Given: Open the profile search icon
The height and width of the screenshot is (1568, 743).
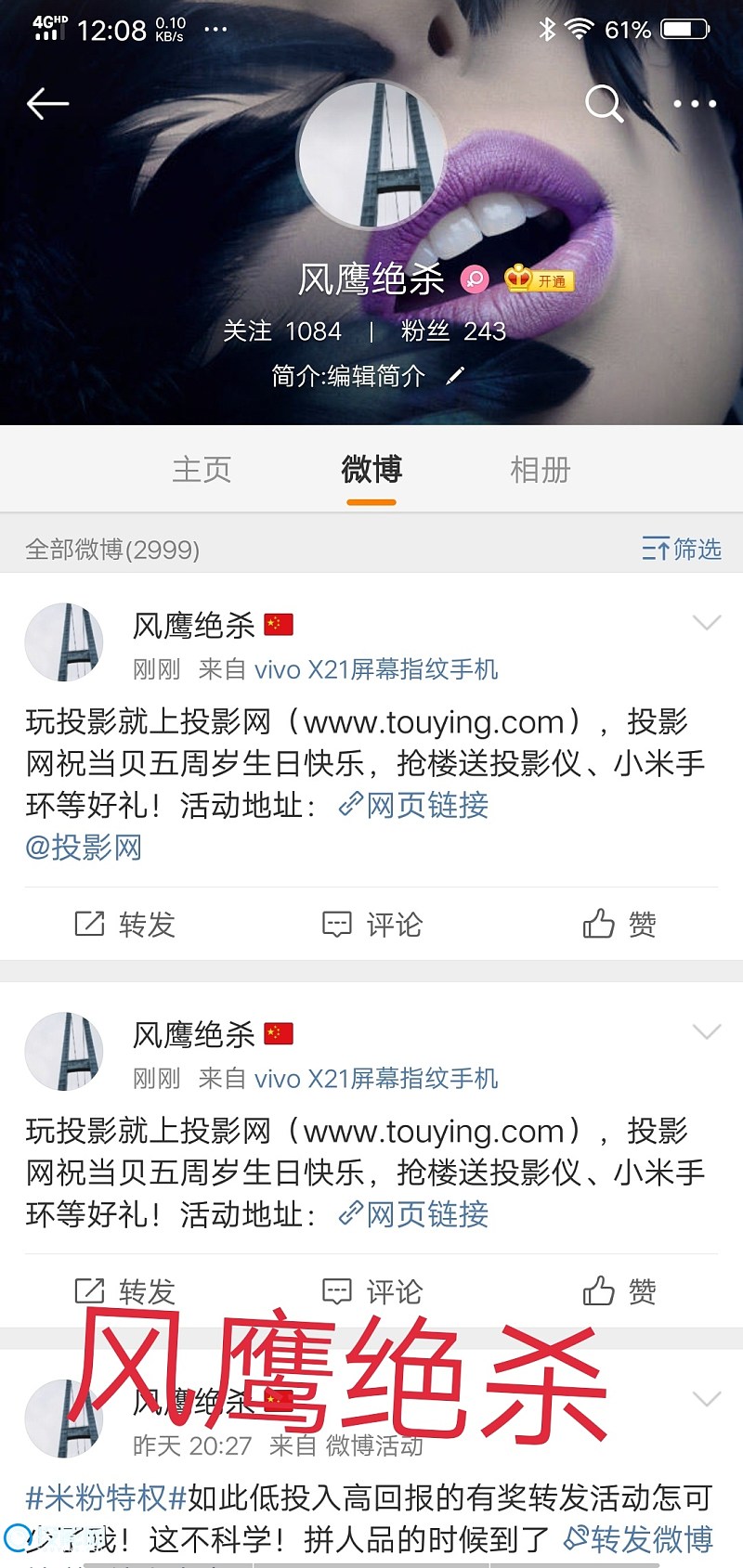Looking at the screenshot, I should (604, 103).
